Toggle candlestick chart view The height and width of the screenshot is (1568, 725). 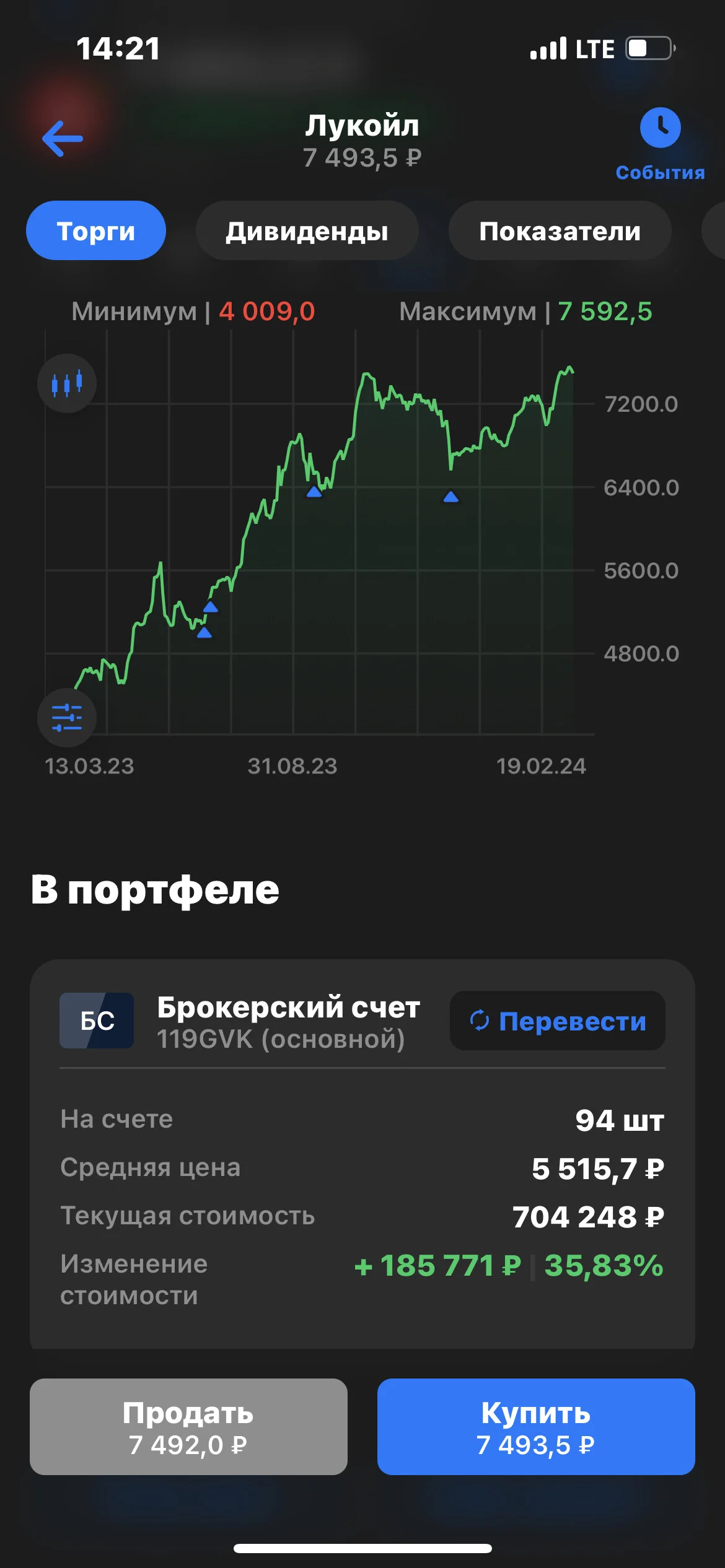(67, 383)
